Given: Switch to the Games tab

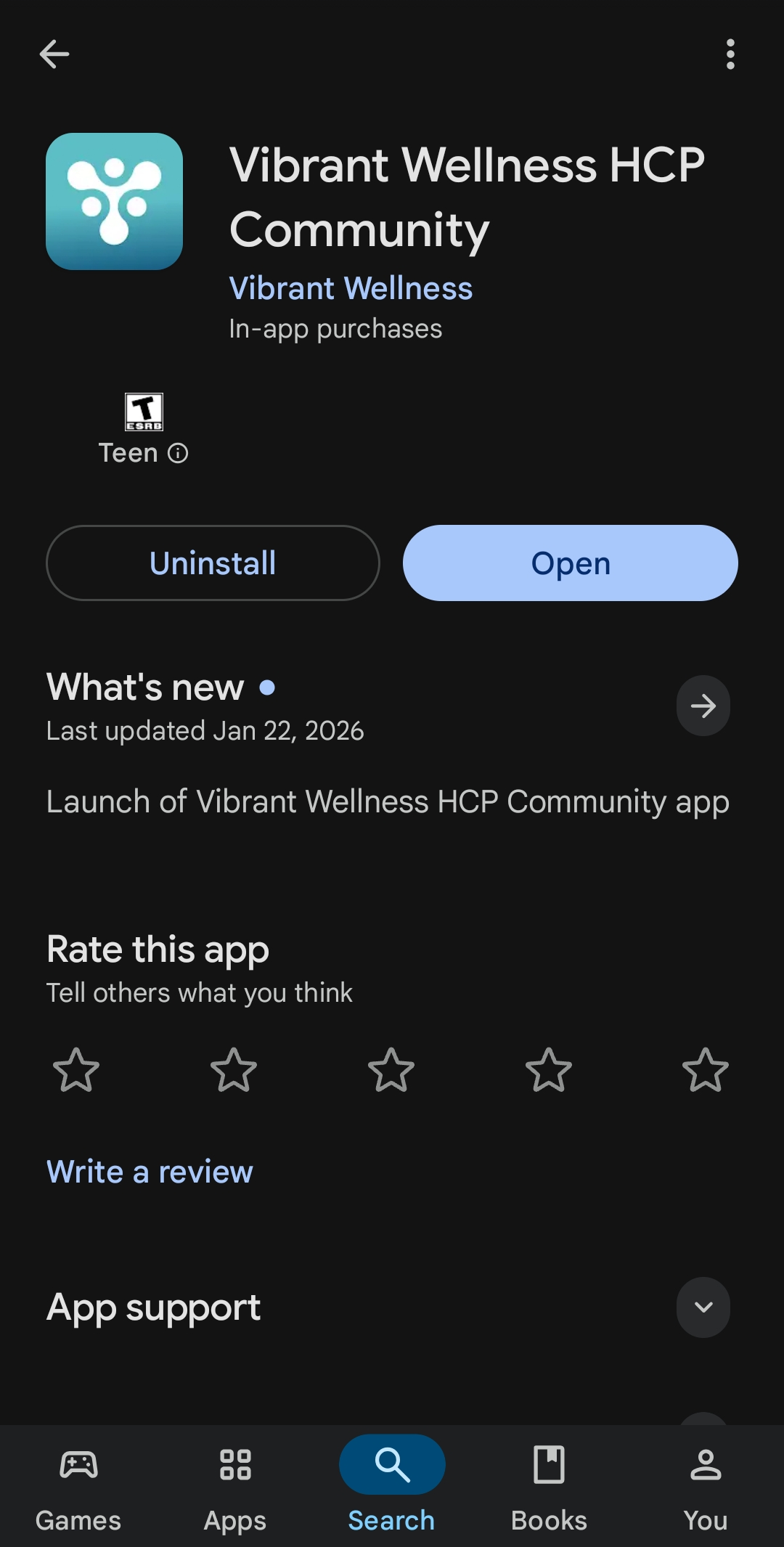Looking at the screenshot, I should pos(78,1485).
